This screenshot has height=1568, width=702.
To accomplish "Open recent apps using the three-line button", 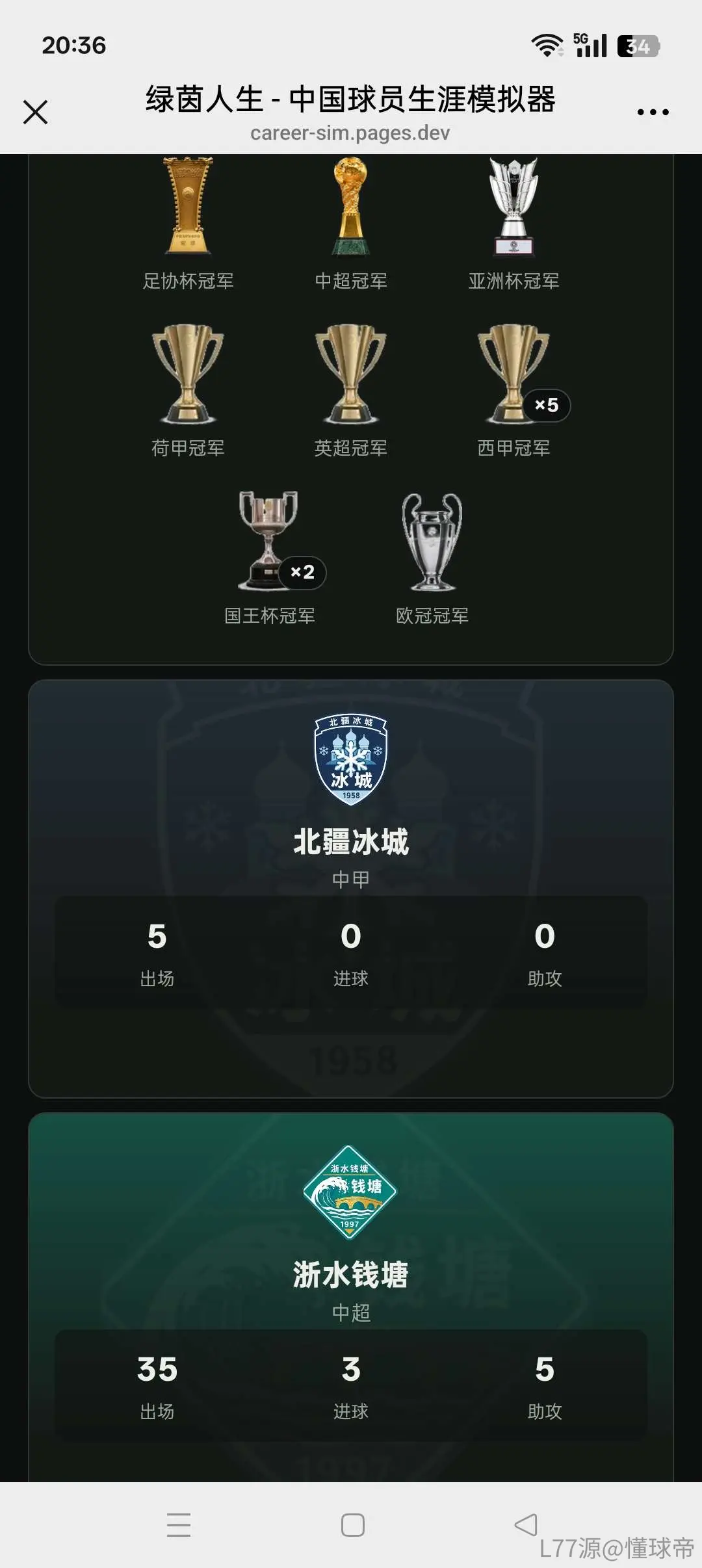I will pos(179,1525).
